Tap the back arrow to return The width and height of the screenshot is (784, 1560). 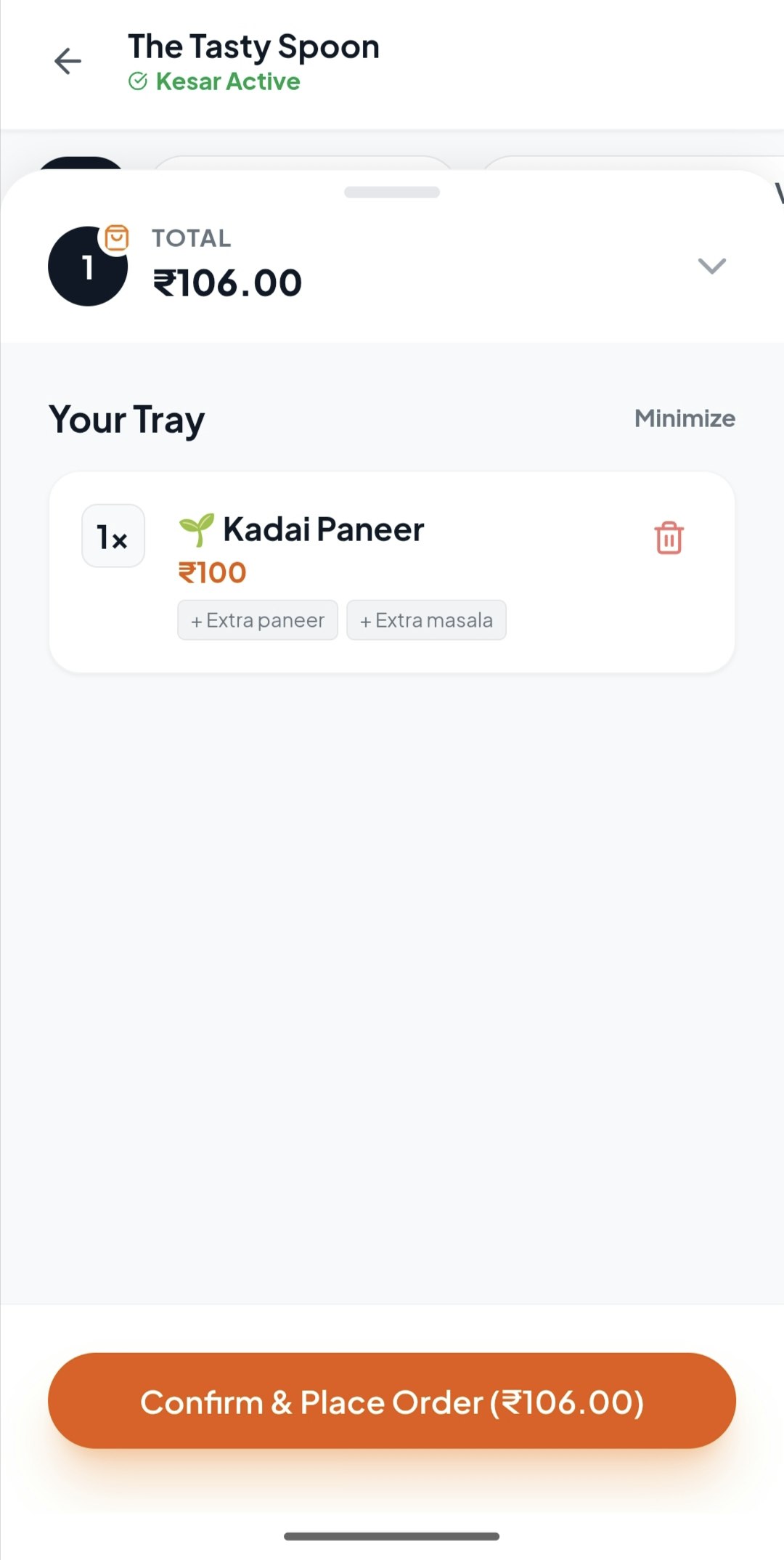tap(68, 62)
